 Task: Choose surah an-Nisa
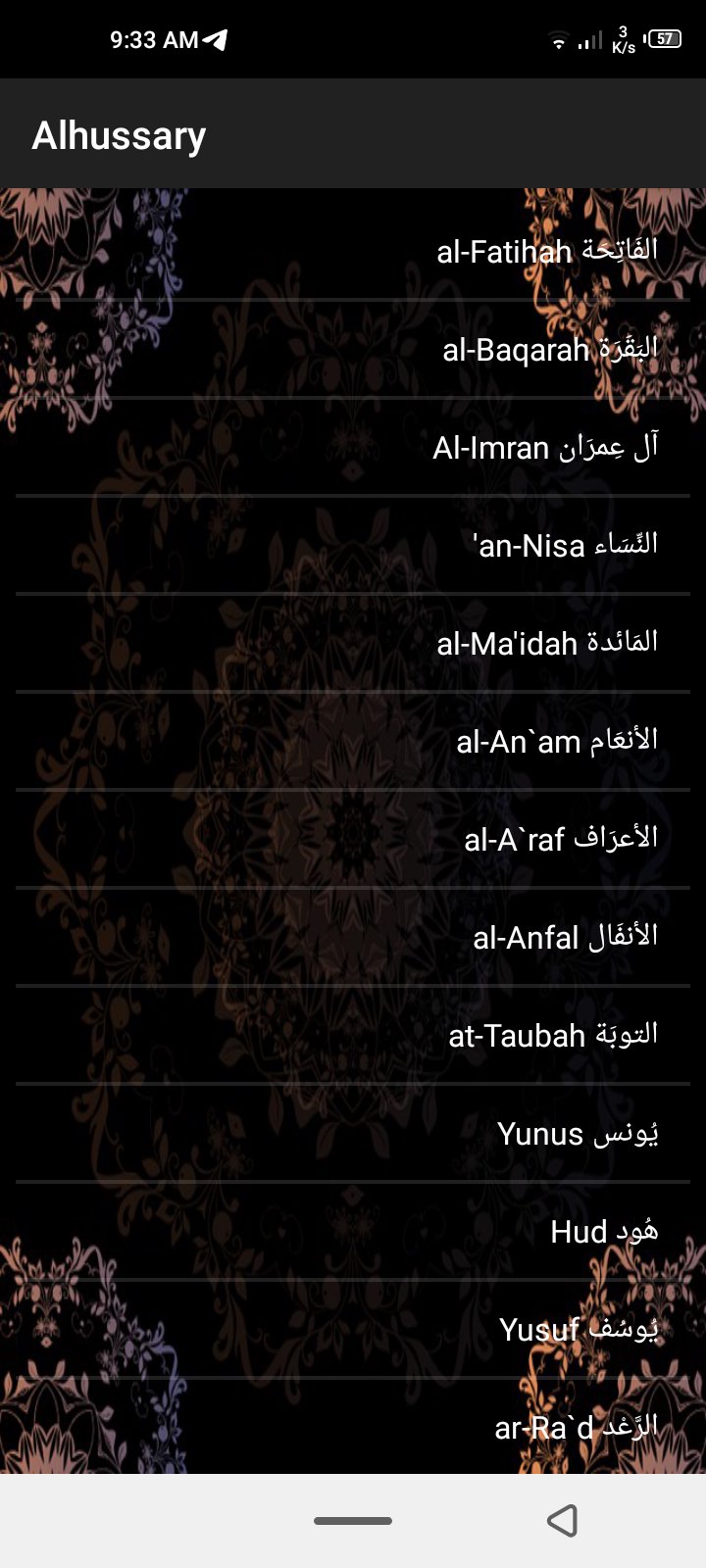[x=565, y=545]
